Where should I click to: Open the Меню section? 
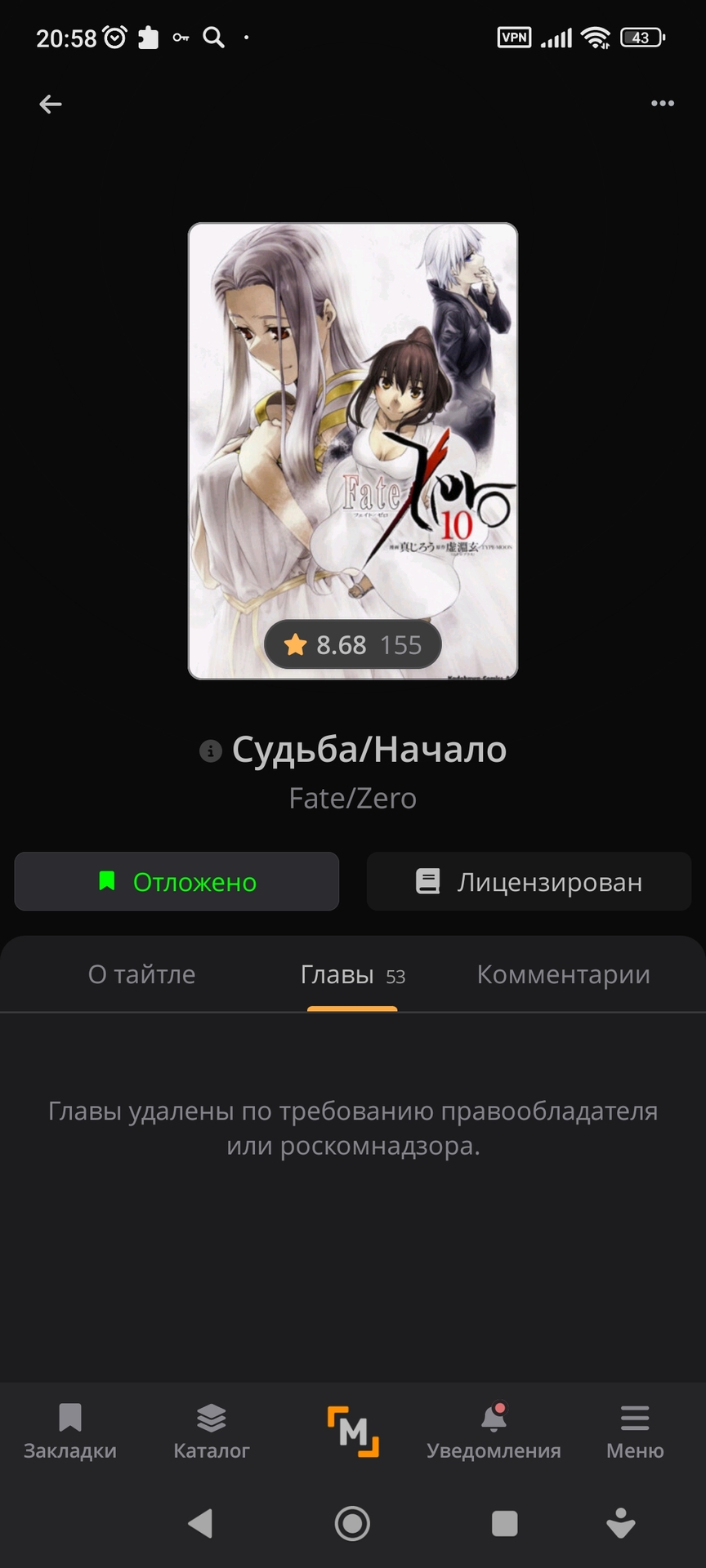pos(635,1432)
